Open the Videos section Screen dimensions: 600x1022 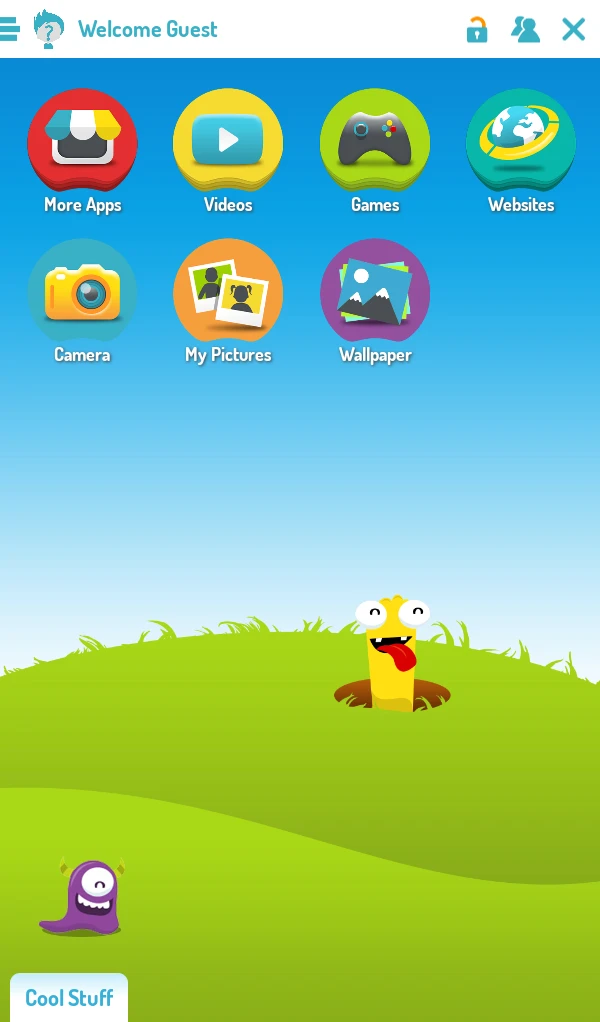[x=228, y=151]
